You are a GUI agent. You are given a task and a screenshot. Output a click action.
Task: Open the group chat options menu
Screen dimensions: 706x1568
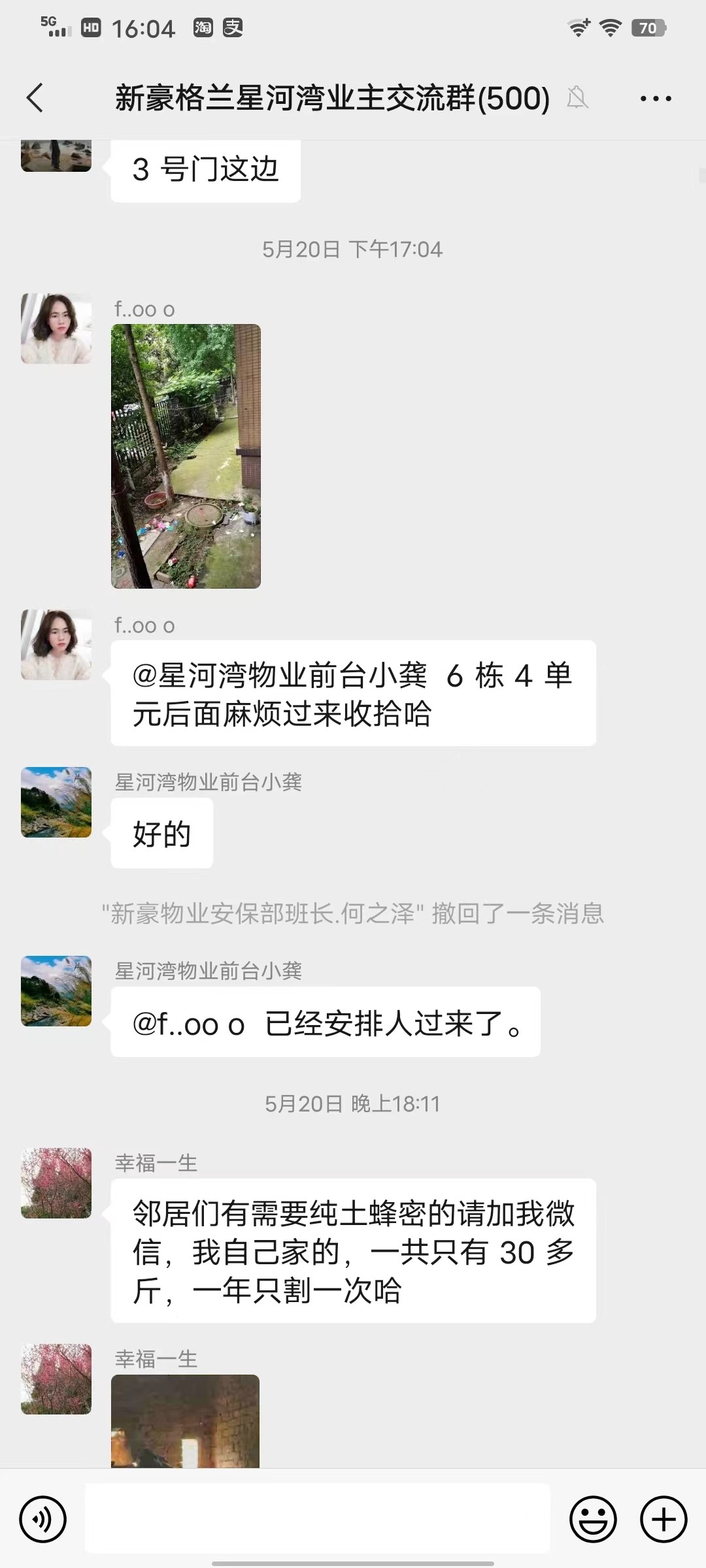pyautogui.click(x=655, y=99)
